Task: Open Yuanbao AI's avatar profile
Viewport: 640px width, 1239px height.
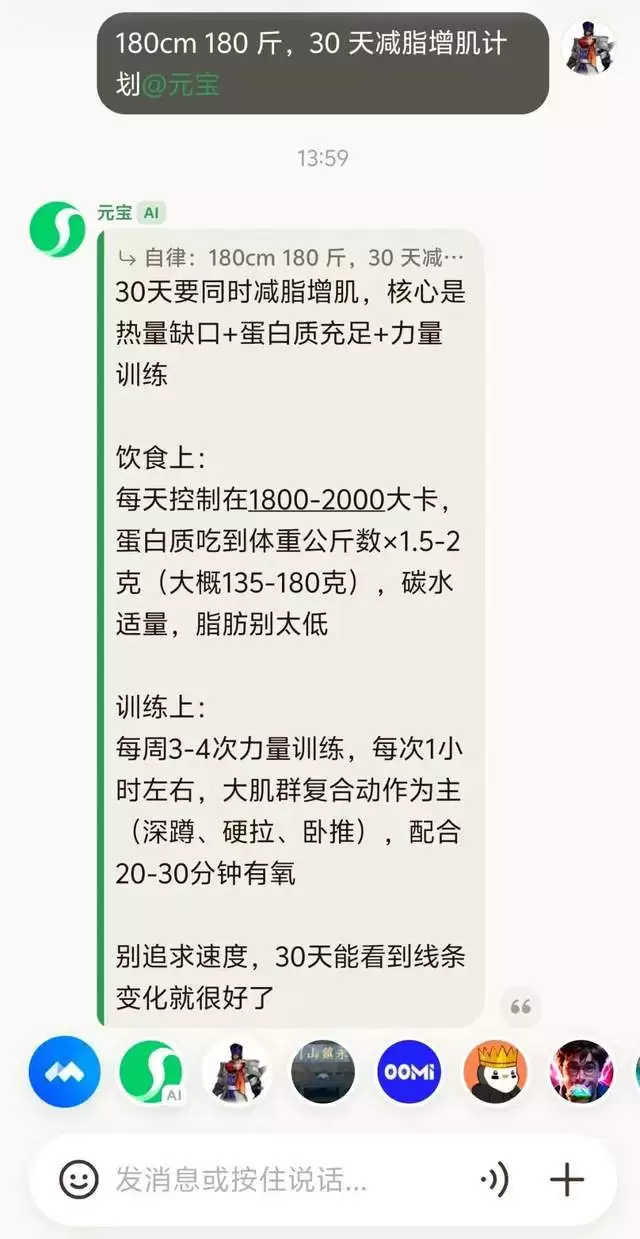Action: click(x=57, y=229)
